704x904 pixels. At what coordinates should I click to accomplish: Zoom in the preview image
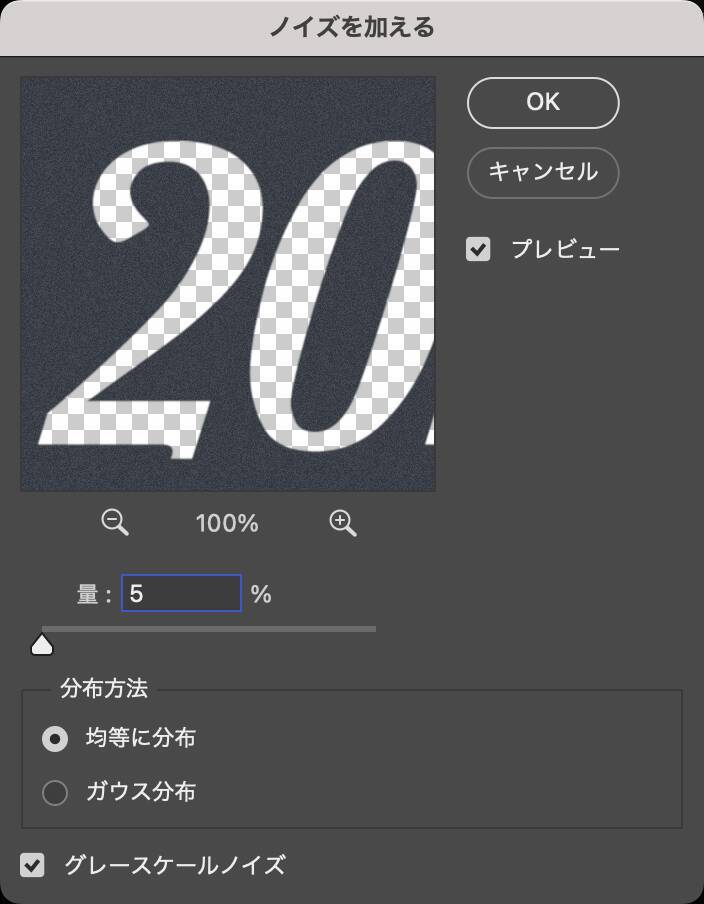[x=343, y=522]
